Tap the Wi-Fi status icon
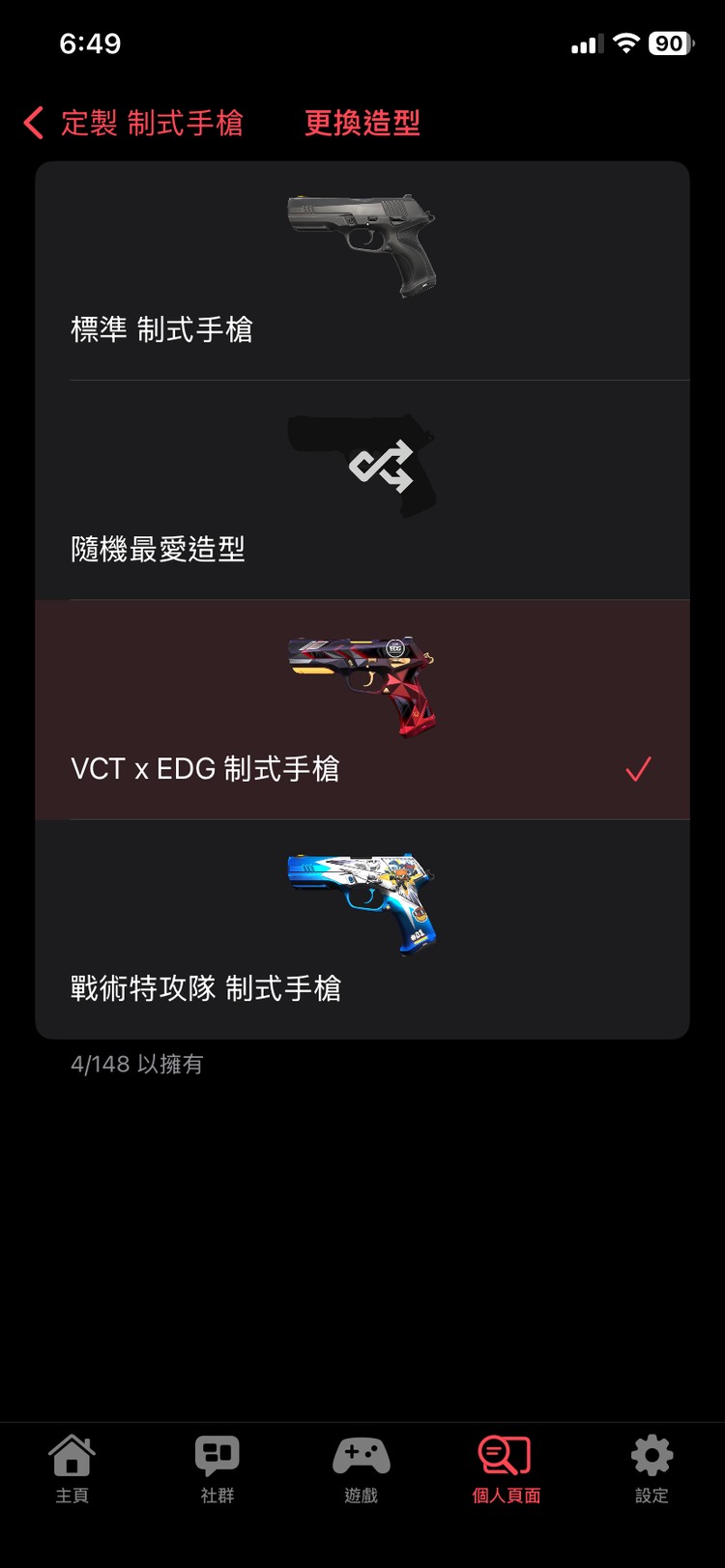 tap(628, 43)
